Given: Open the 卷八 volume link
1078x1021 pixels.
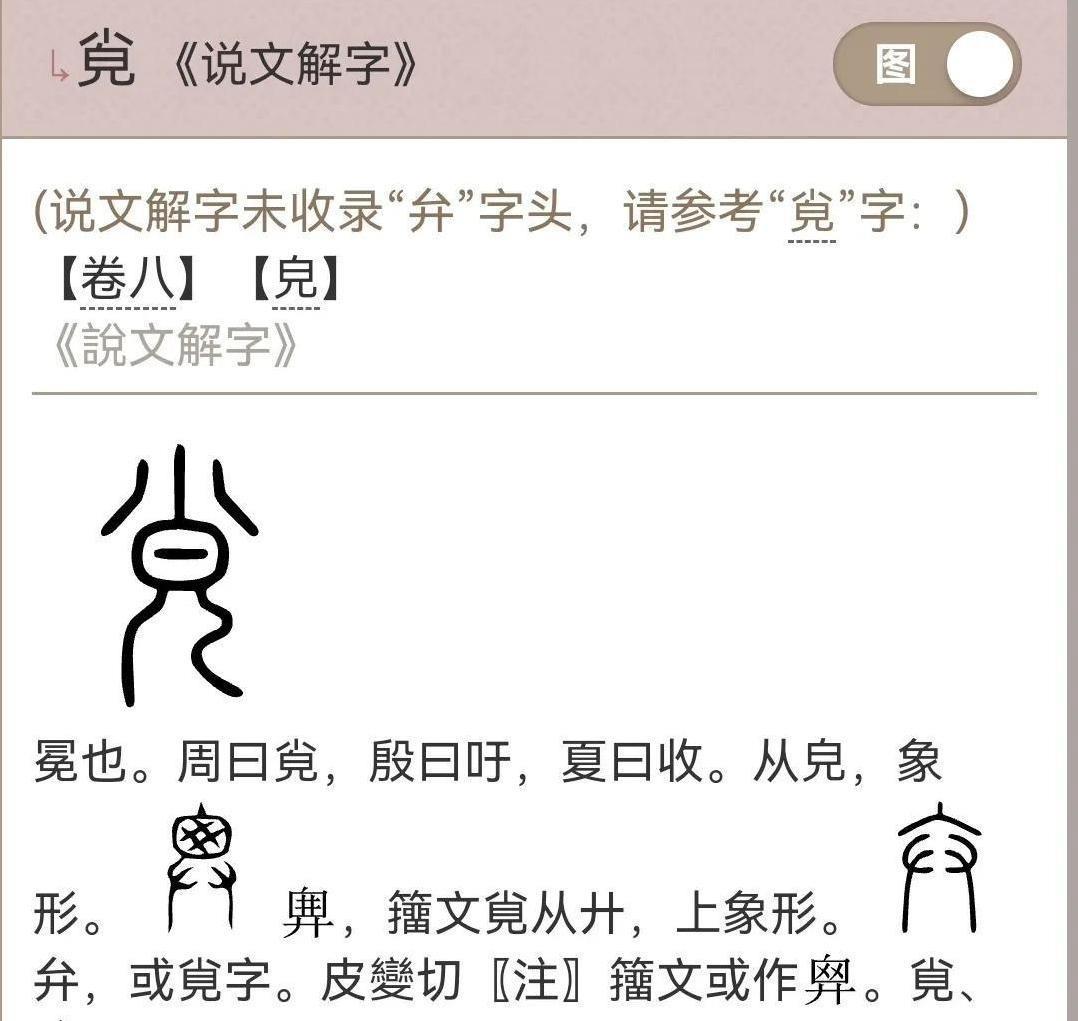Looking at the screenshot, I should point(127,281).
